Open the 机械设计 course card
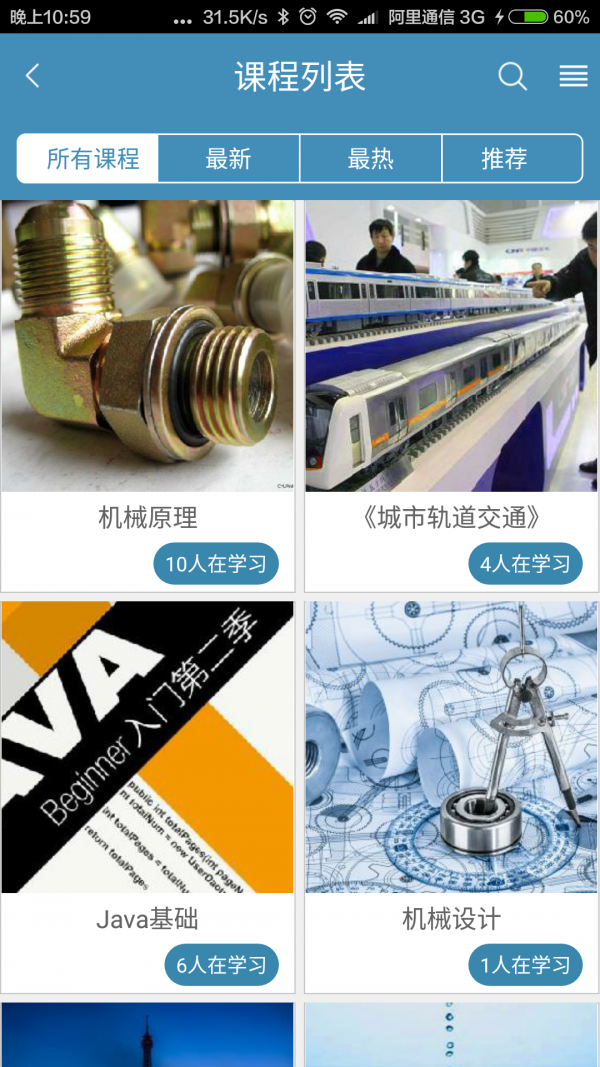600x1067 pixels. [451, 795]
